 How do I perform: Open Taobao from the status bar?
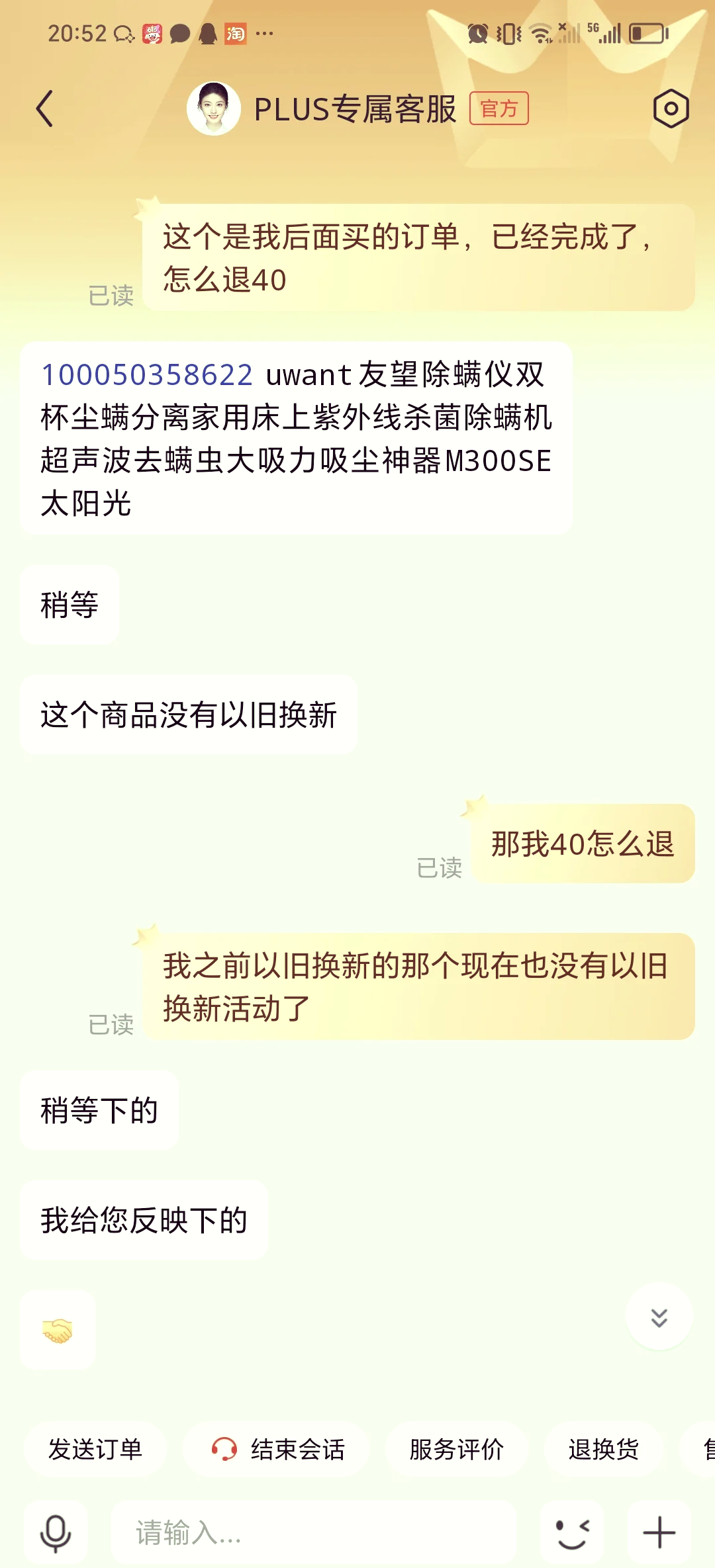[x=237, y=32]
